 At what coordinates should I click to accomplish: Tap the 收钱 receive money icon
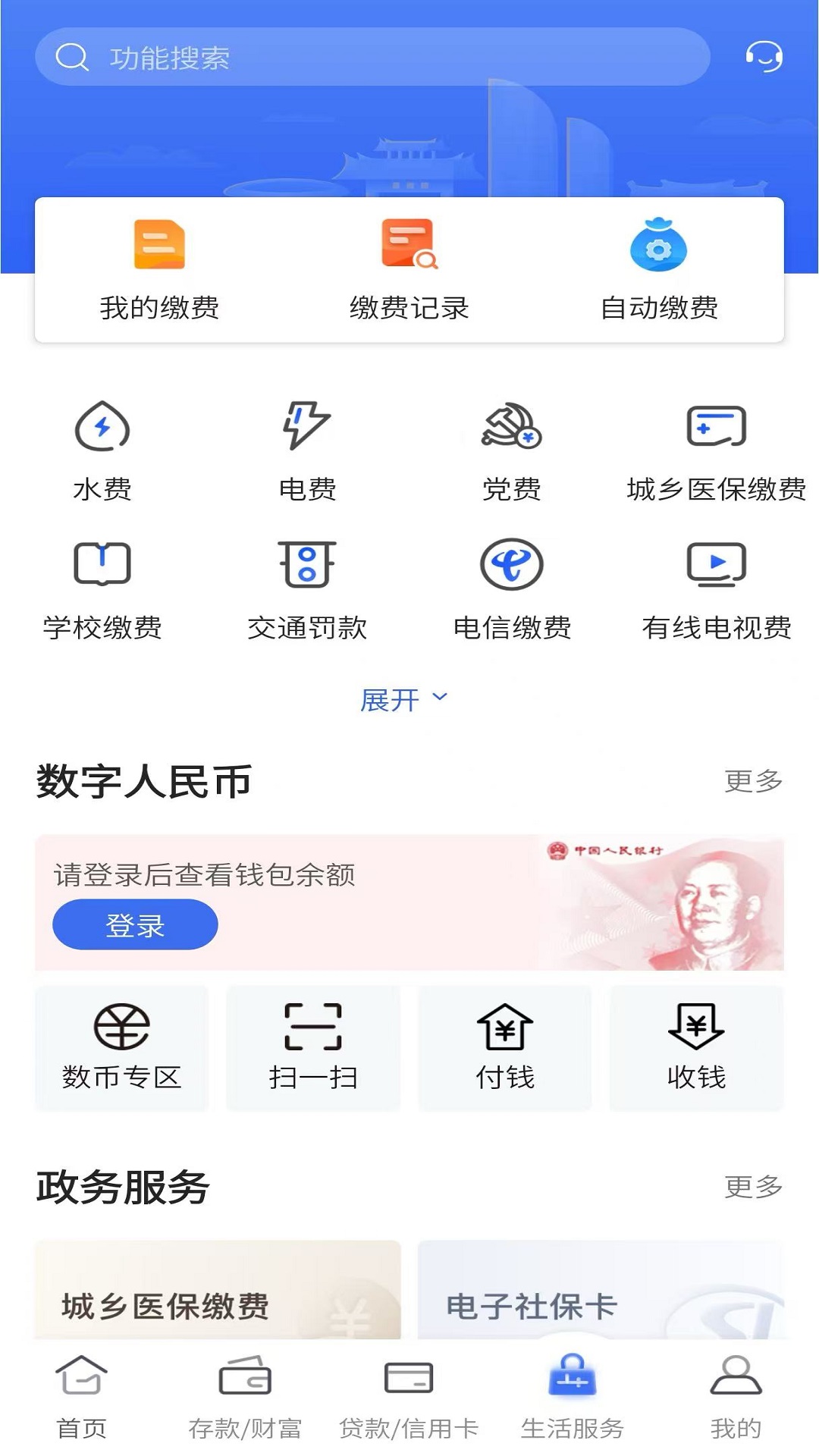pos(696,1046)
